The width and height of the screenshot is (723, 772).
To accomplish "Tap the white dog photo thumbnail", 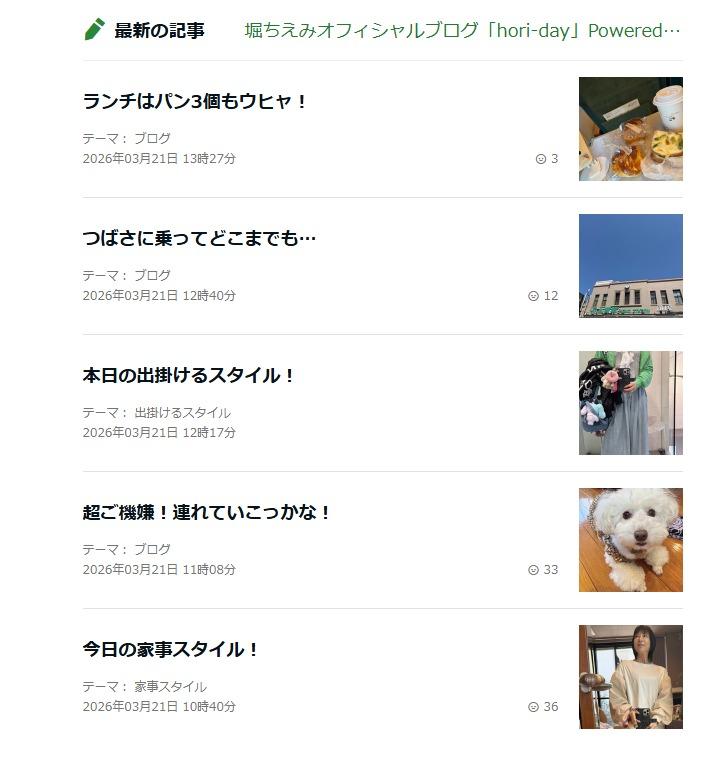I will [x=630, y=540].
